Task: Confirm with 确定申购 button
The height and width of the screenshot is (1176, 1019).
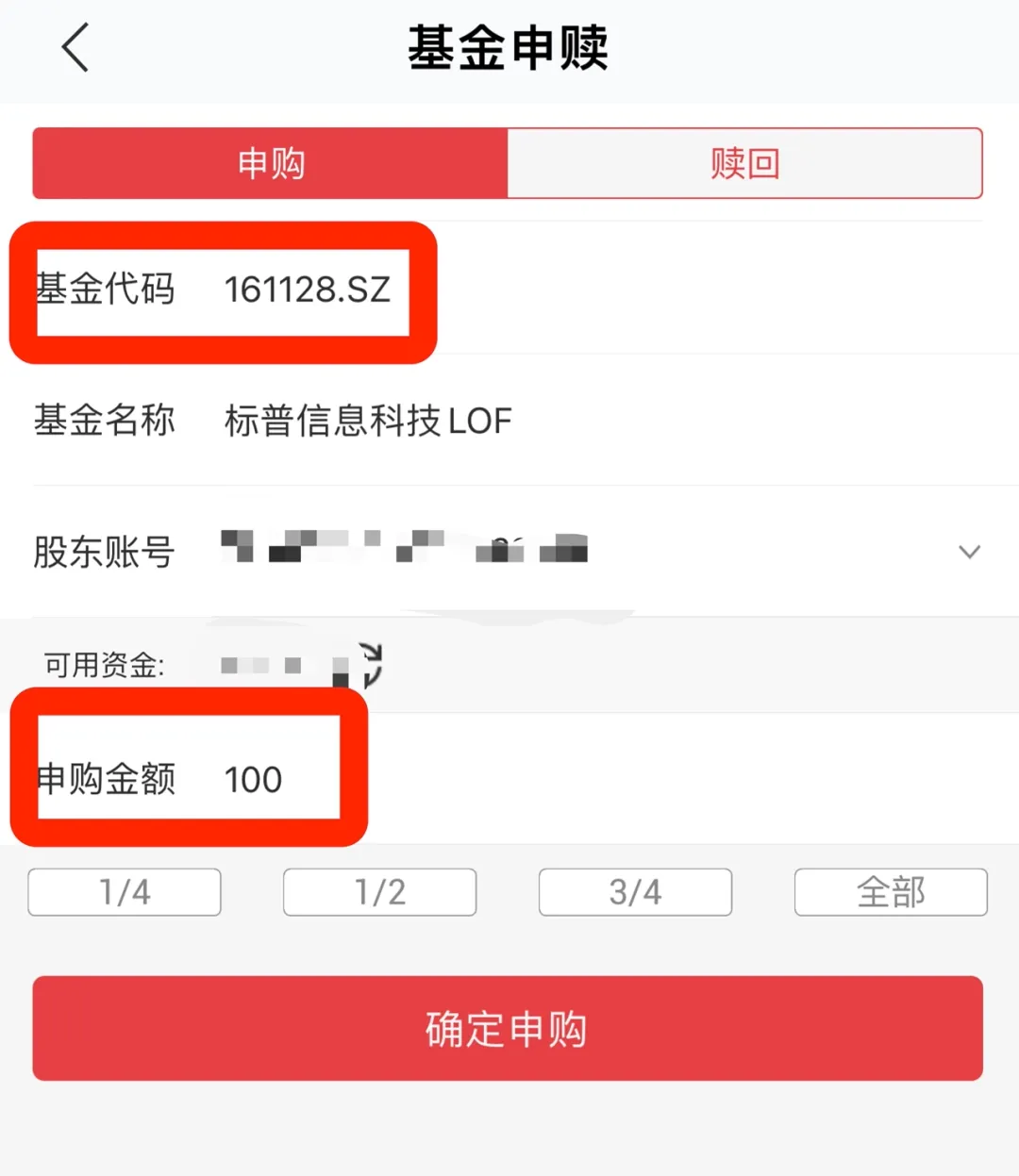Action: pyautogui.click(x=508, y=1028)
